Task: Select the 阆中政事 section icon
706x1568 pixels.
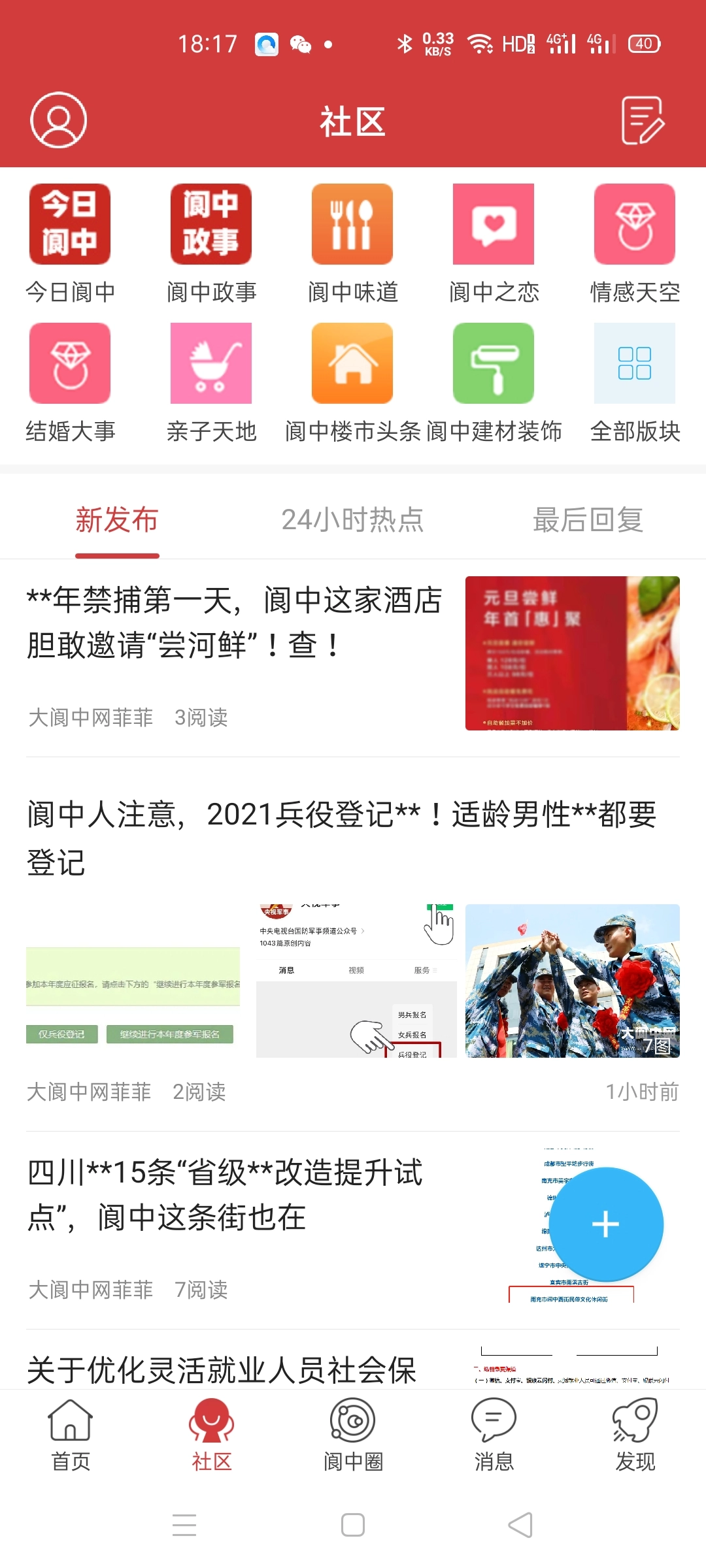Action: coord(210,224)
